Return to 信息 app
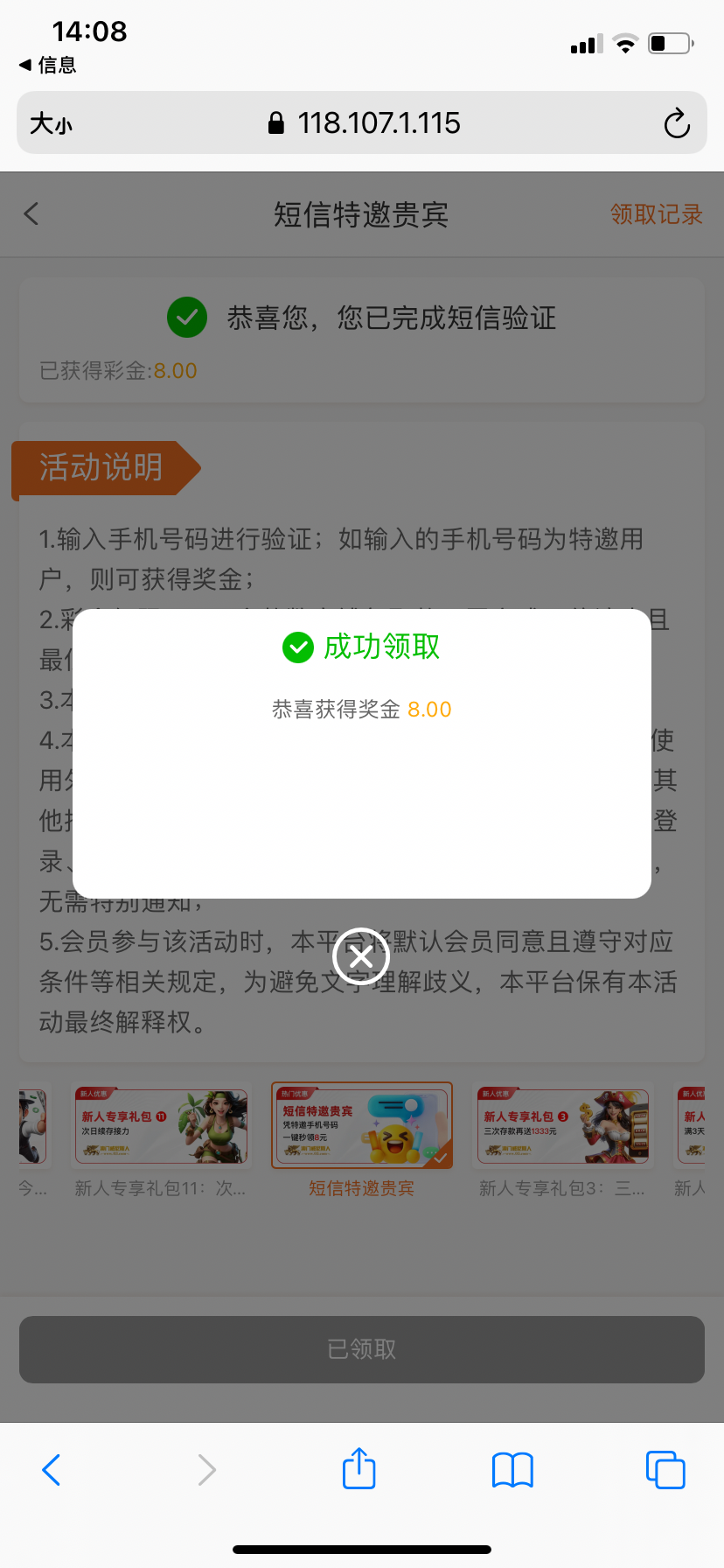This screenshot has width=724, height=1568. (x=48, y=65)
